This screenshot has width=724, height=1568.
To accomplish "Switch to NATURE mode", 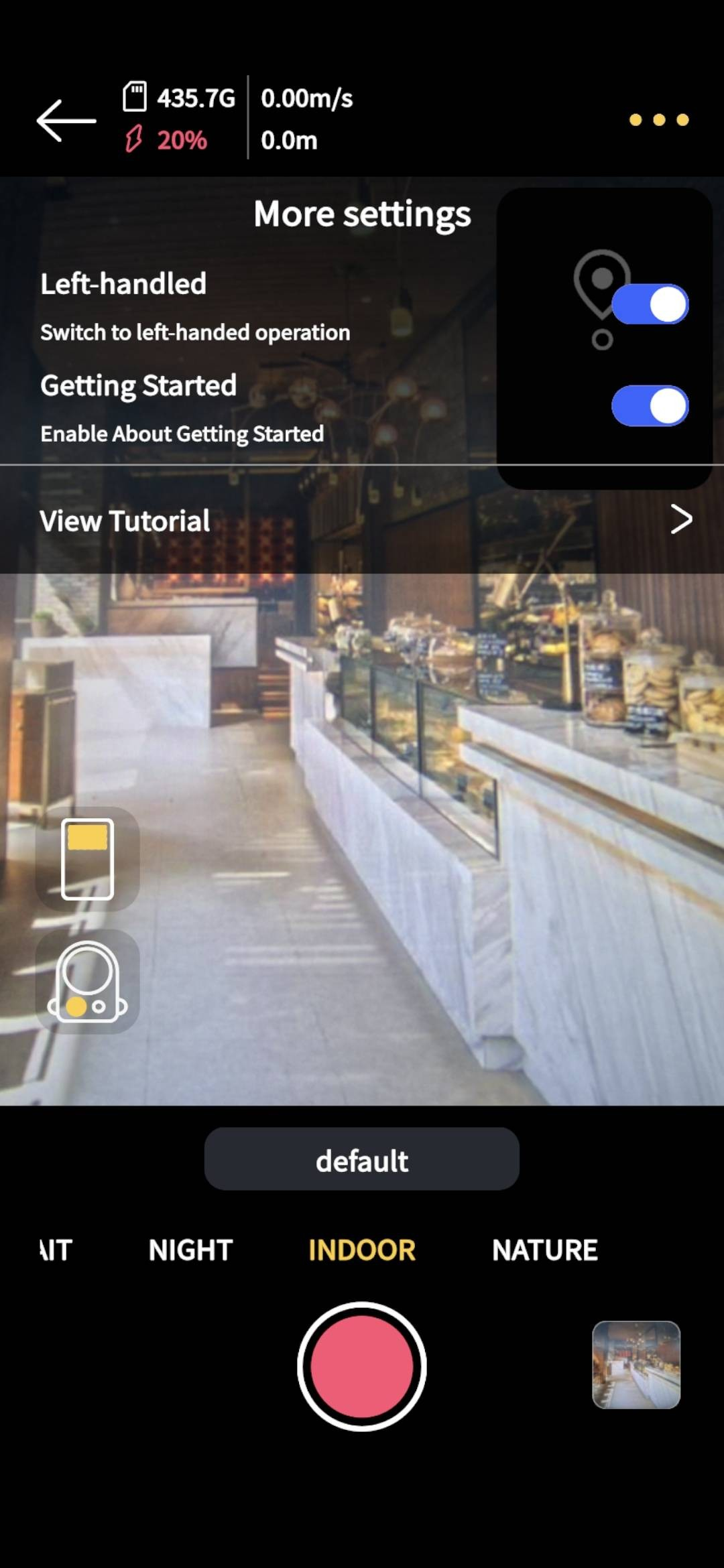I will [545, 1250].
